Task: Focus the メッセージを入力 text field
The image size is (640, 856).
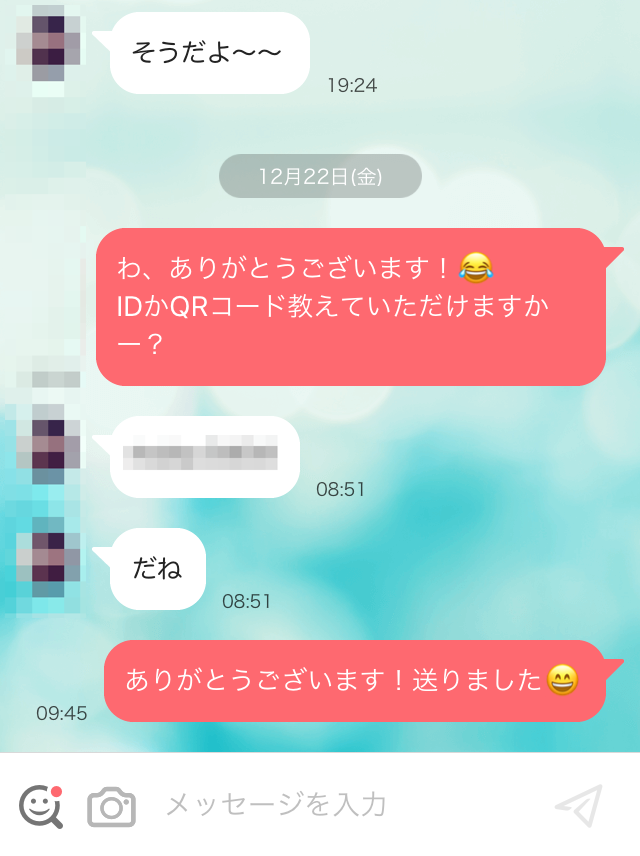Action: click(x=340, y=804)
